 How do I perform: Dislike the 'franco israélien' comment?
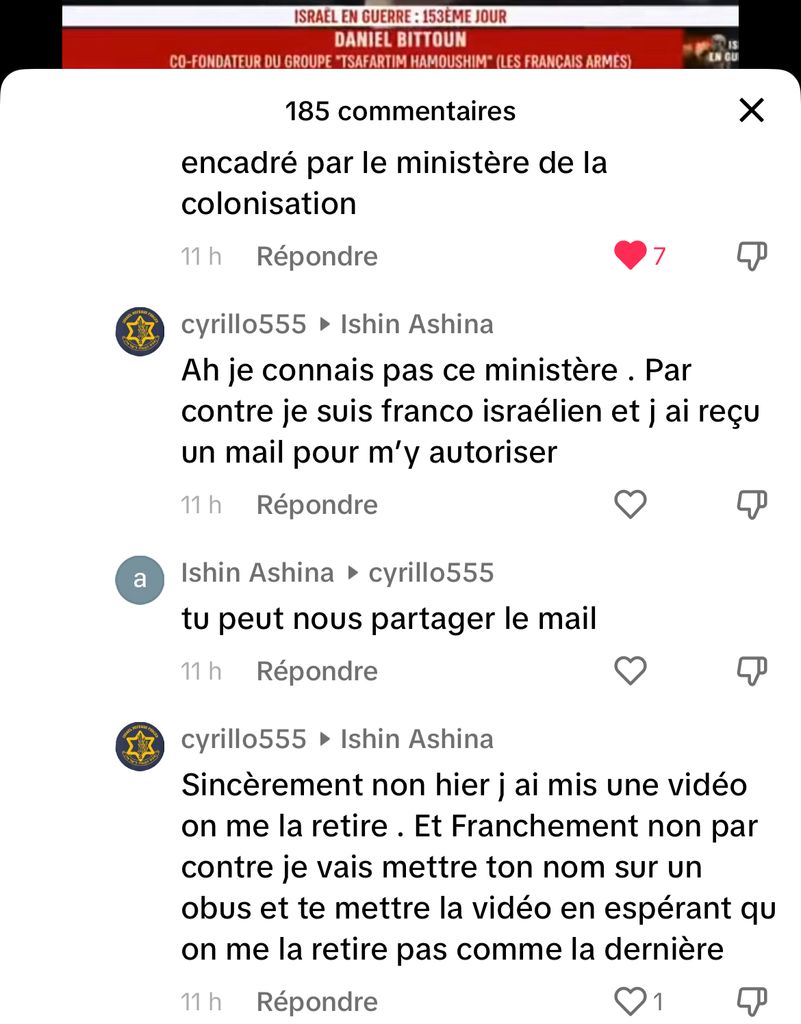(751, 505)
